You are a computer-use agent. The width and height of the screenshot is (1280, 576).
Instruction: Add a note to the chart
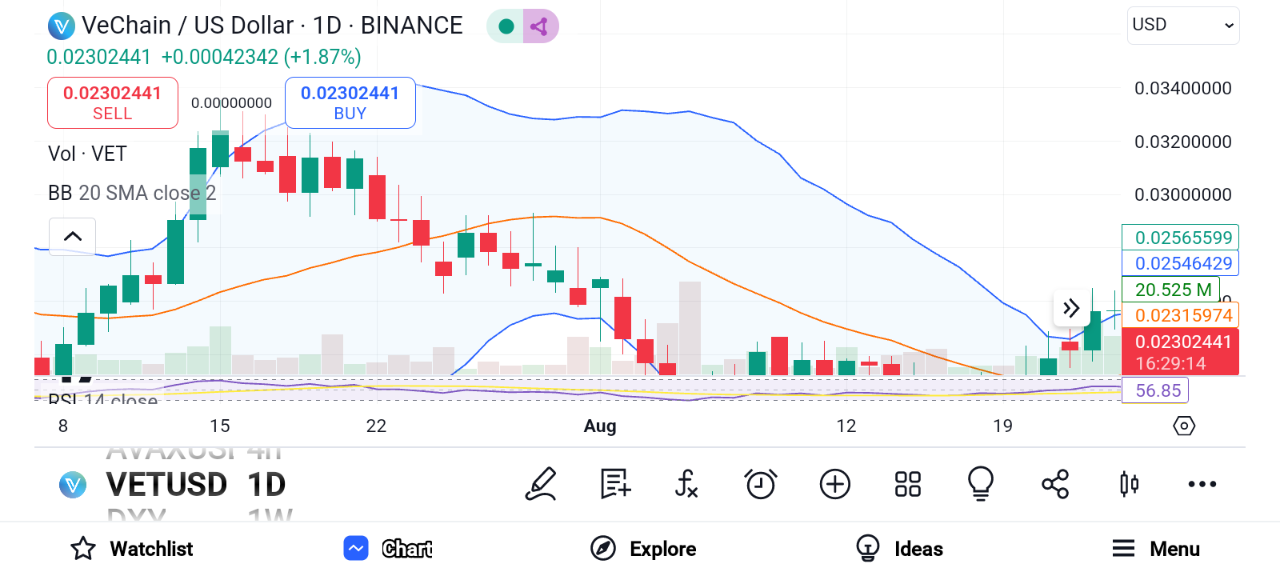point(615,485)
